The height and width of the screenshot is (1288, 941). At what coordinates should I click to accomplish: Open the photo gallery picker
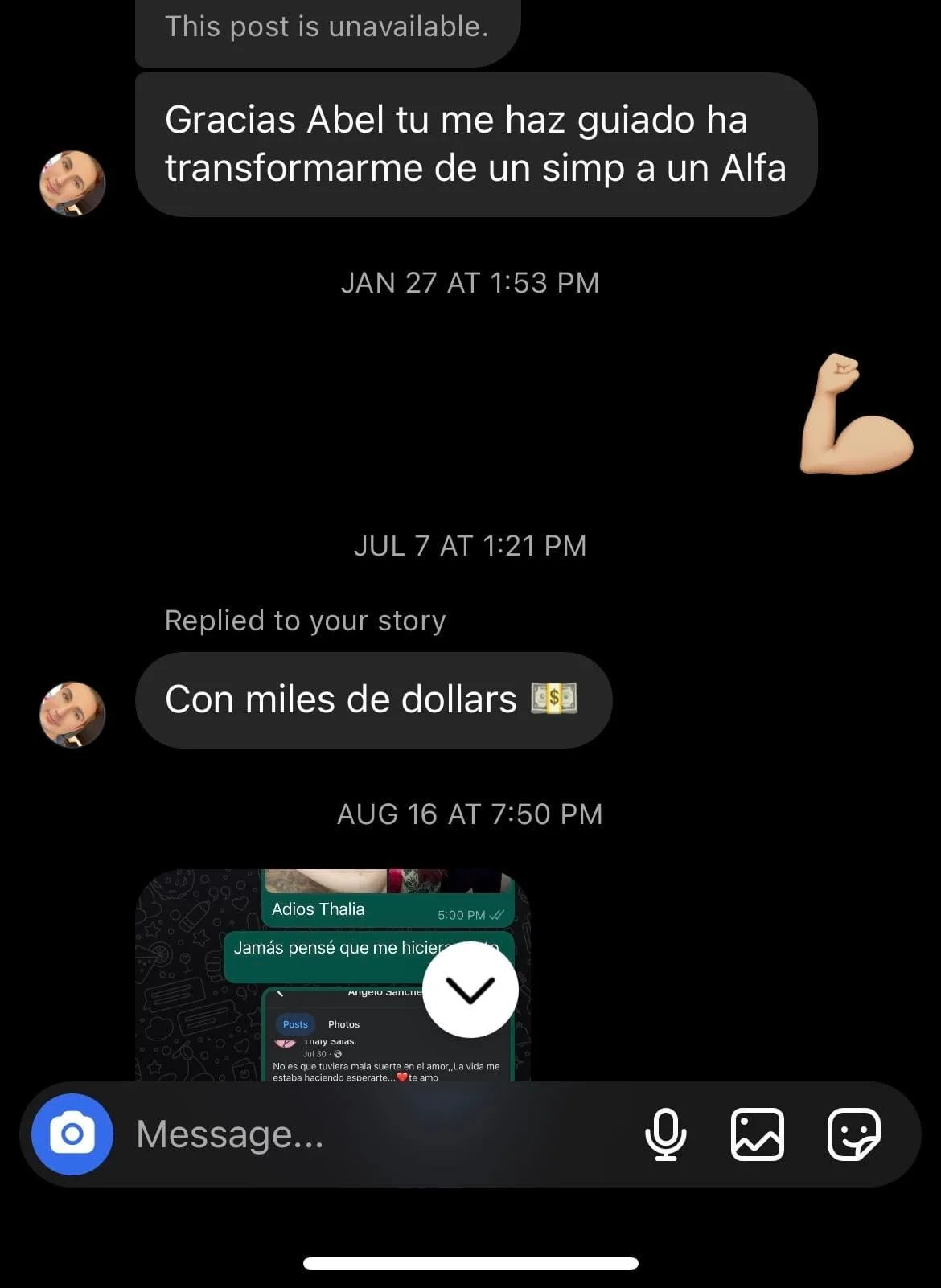[x=757, y=1134]
